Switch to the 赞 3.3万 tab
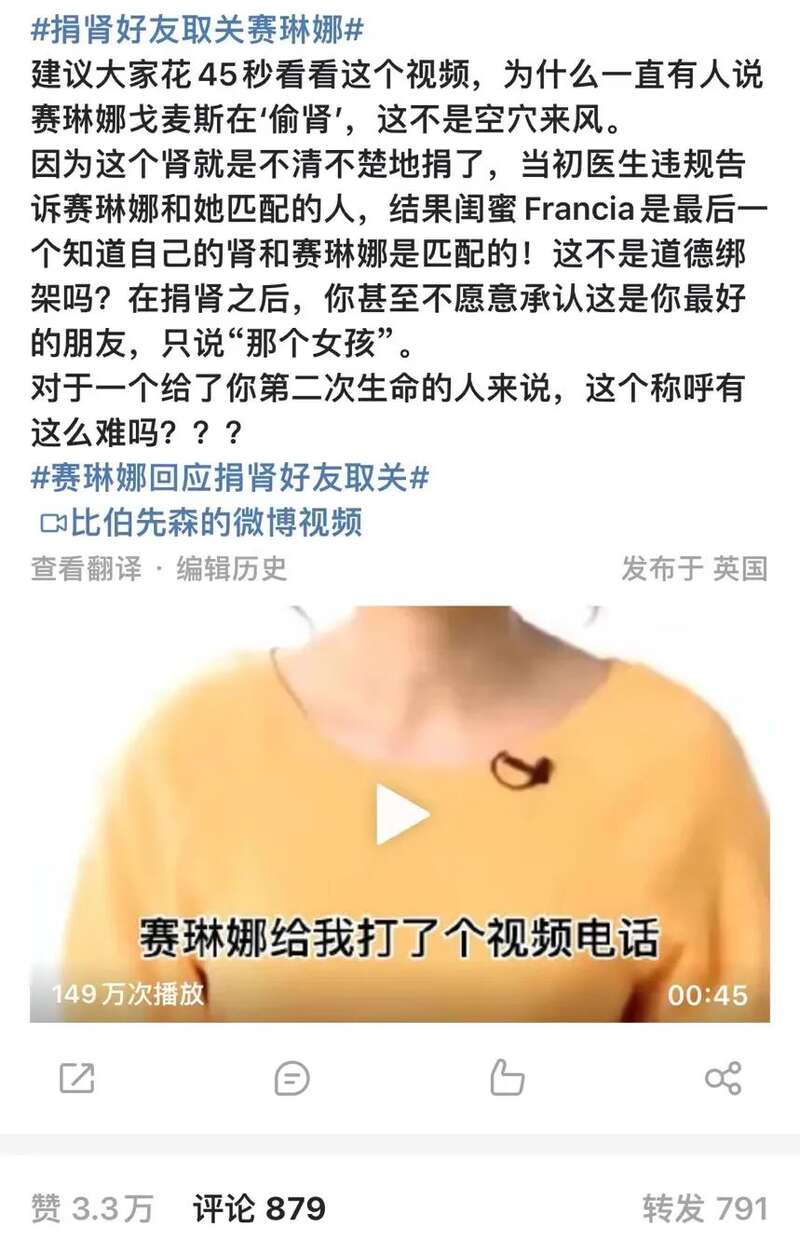800x1254 pixels. (x=92, y=1209)
